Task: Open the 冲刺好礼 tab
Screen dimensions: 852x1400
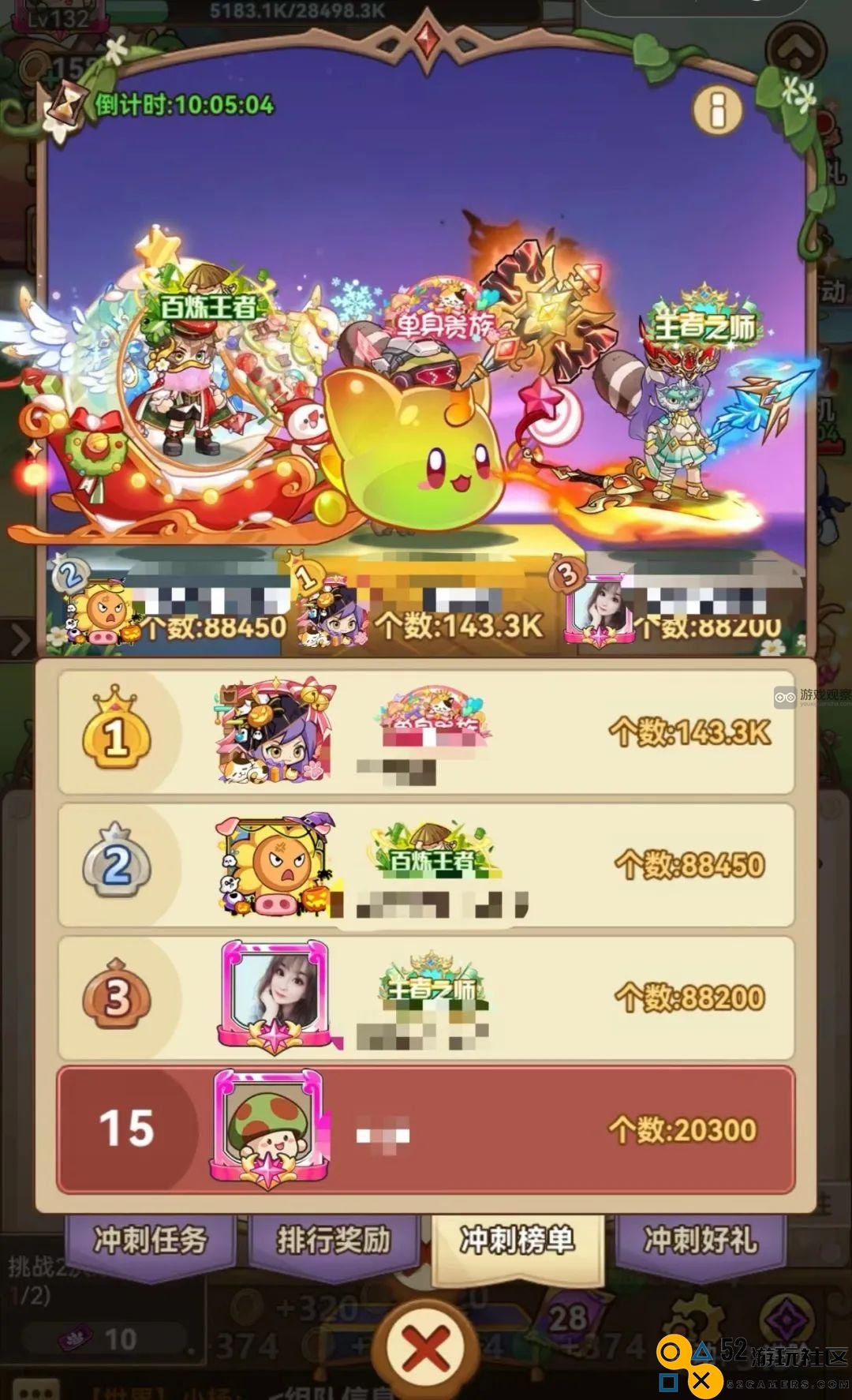Action: point(701,1241)
